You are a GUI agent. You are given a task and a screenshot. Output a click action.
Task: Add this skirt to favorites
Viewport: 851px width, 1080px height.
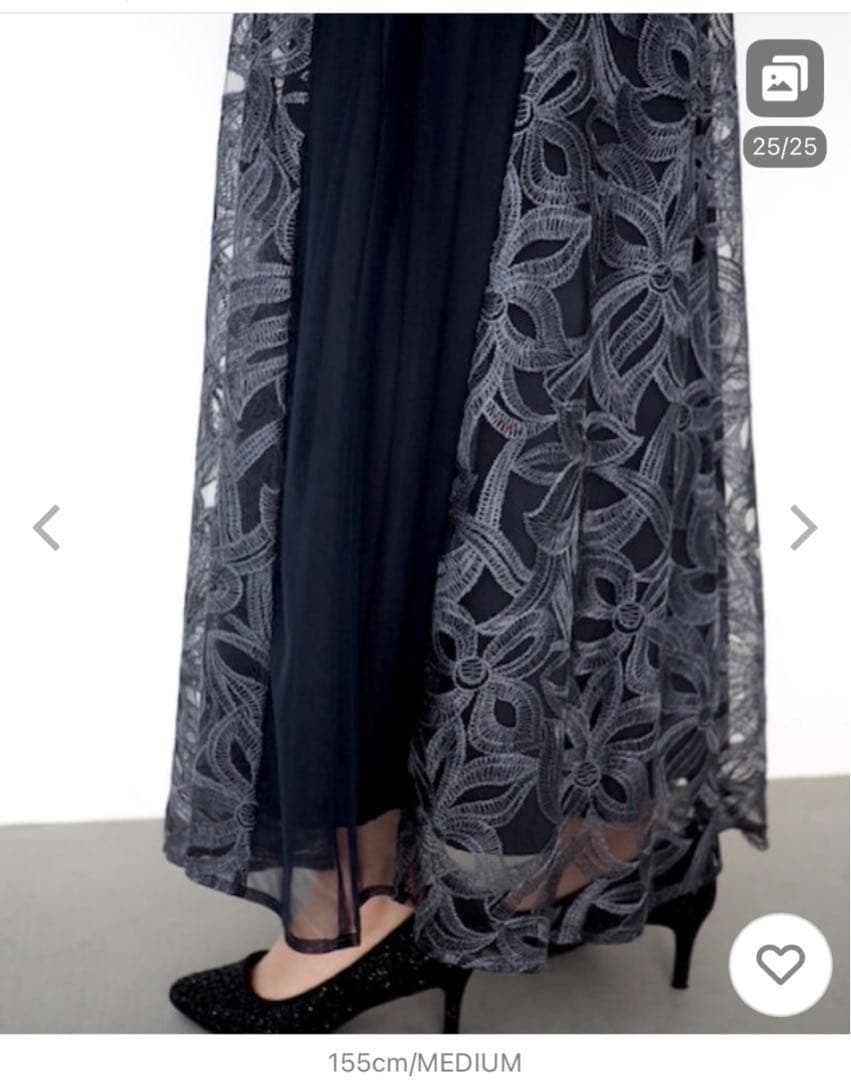pyautogui.click(x=779, y=965)
